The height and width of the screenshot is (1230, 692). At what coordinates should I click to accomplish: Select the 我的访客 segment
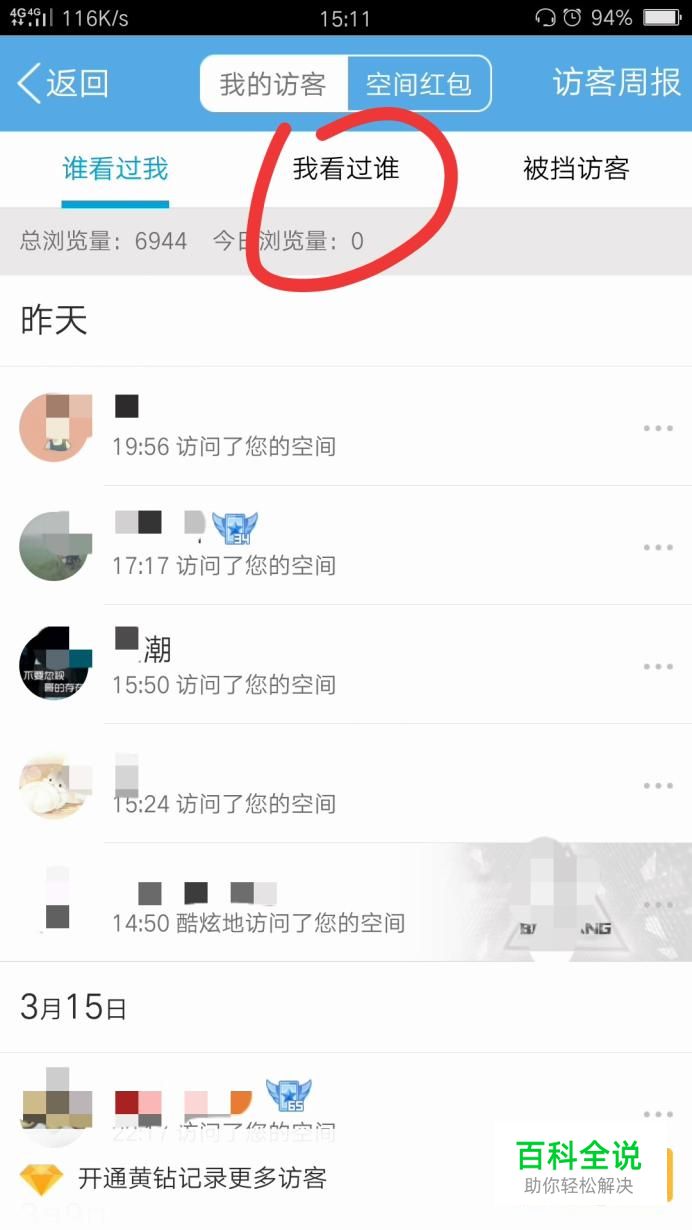pyautogui.click(x=273, y=84)
